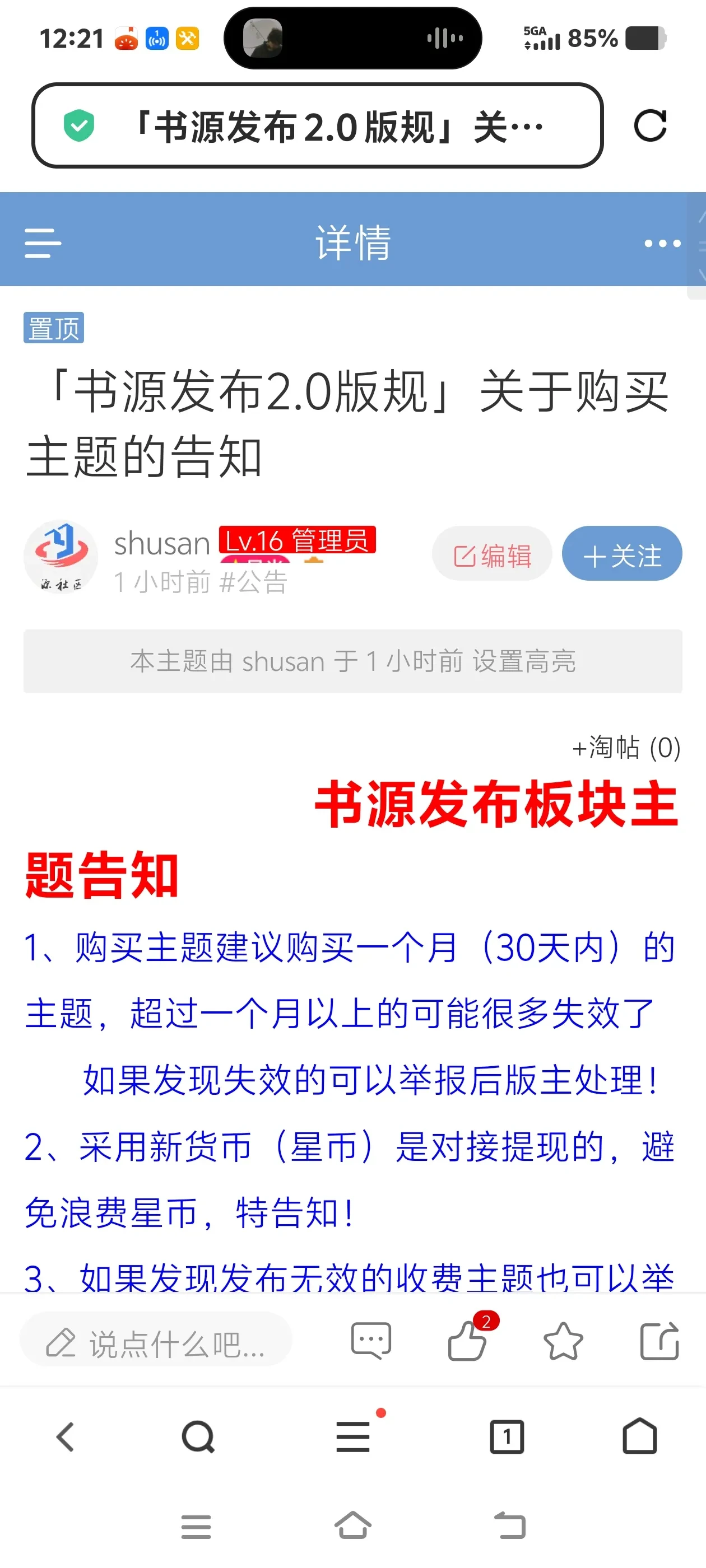
Task: Share this post
Action: click(x=659, y=1341)
